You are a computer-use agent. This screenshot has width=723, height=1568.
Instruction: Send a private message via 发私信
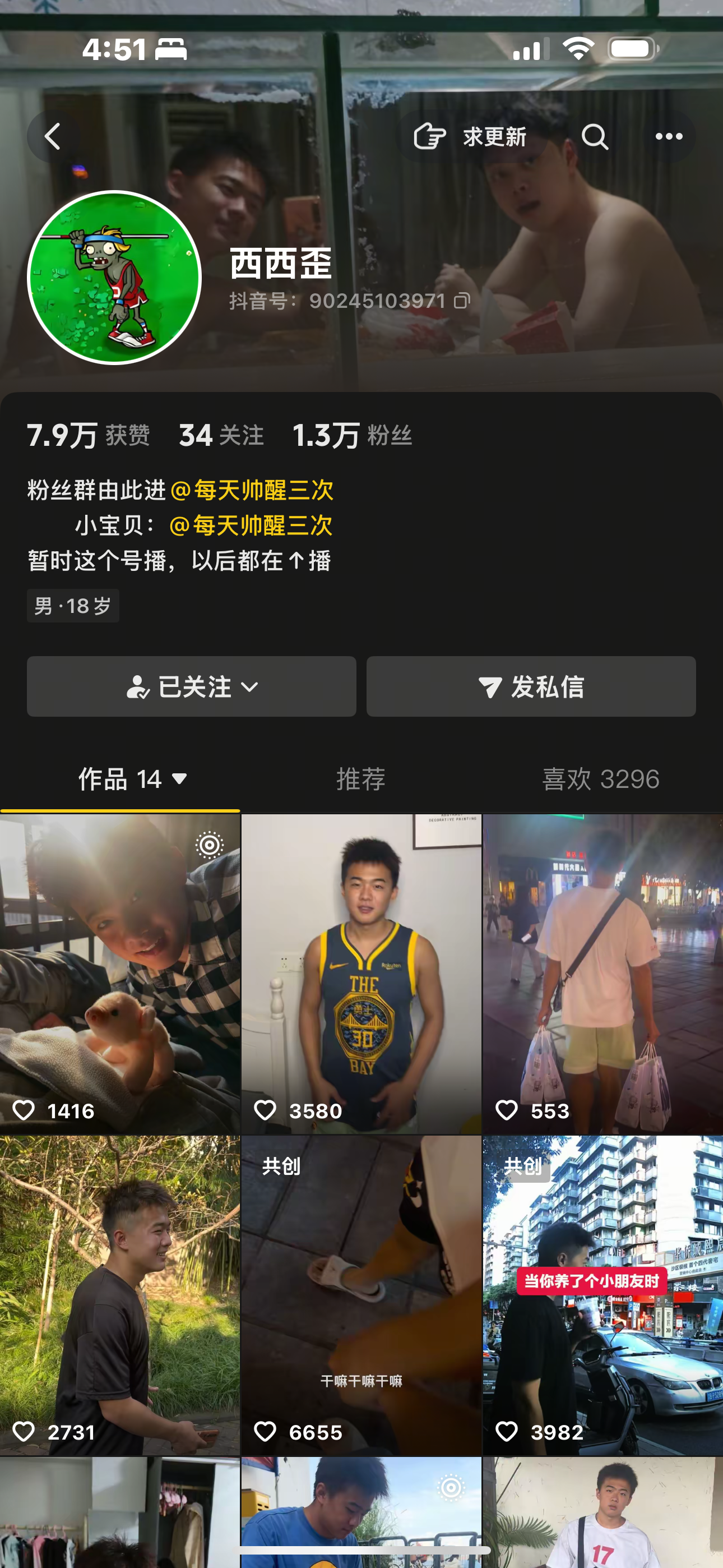531,686
